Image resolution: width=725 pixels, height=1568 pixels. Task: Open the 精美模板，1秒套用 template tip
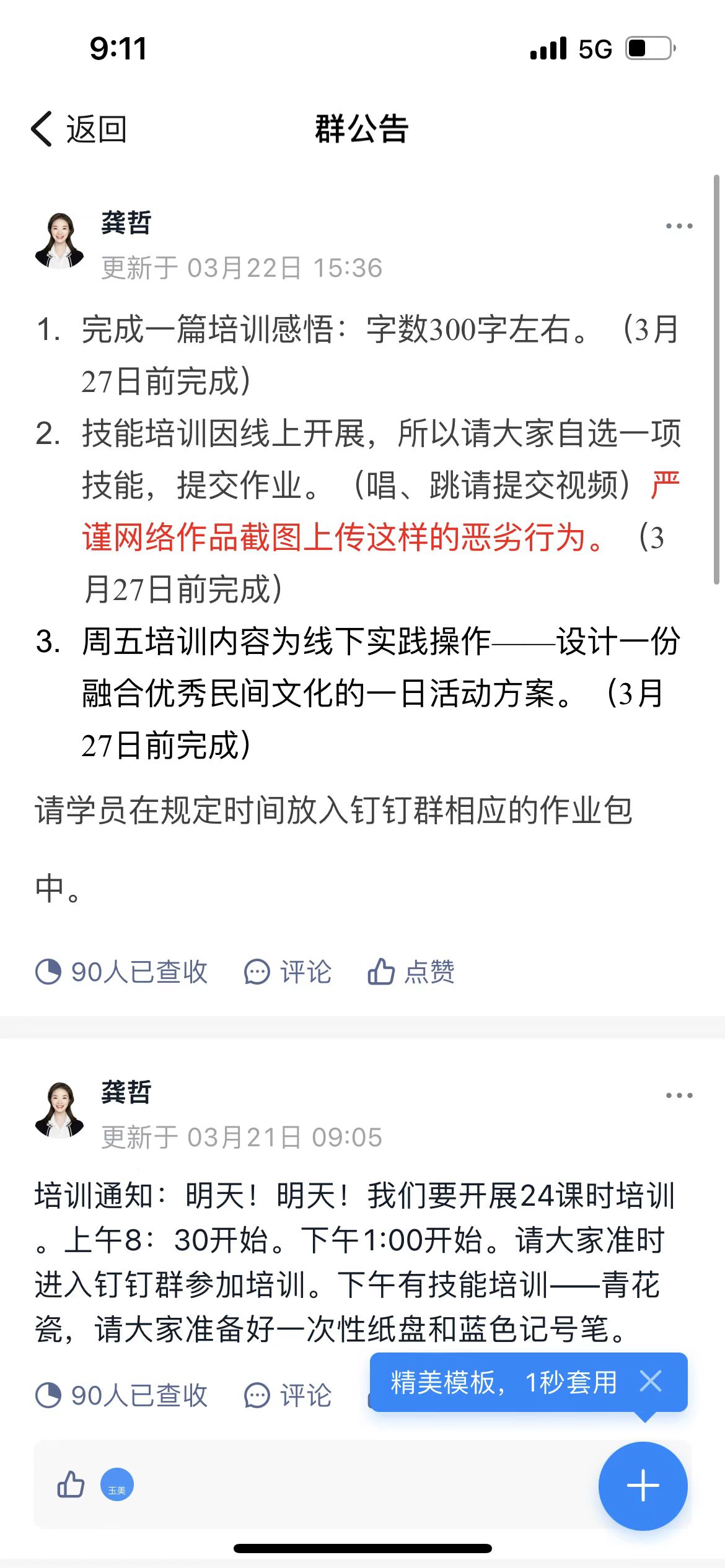(503, 1382)
